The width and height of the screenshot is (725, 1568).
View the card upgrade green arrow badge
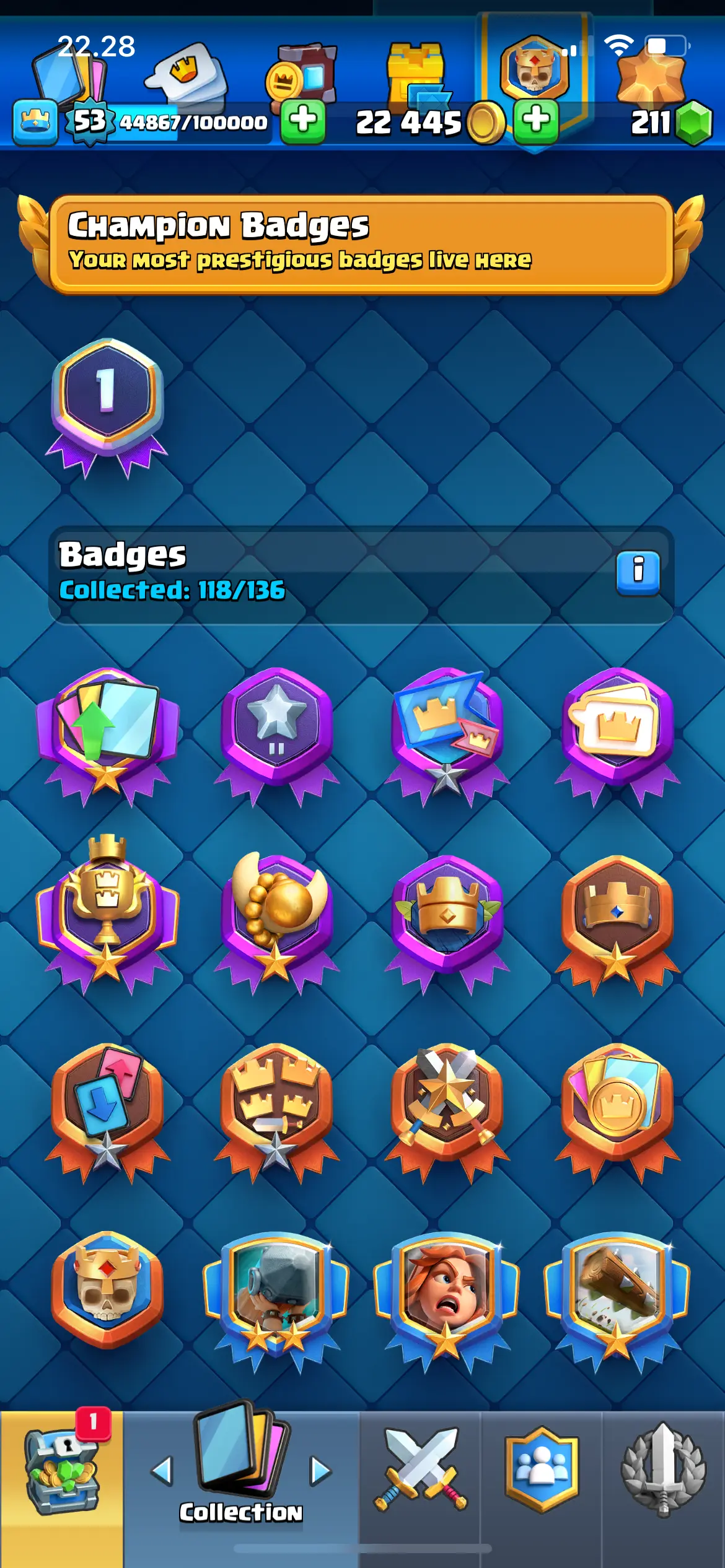[x=107, y=734]
